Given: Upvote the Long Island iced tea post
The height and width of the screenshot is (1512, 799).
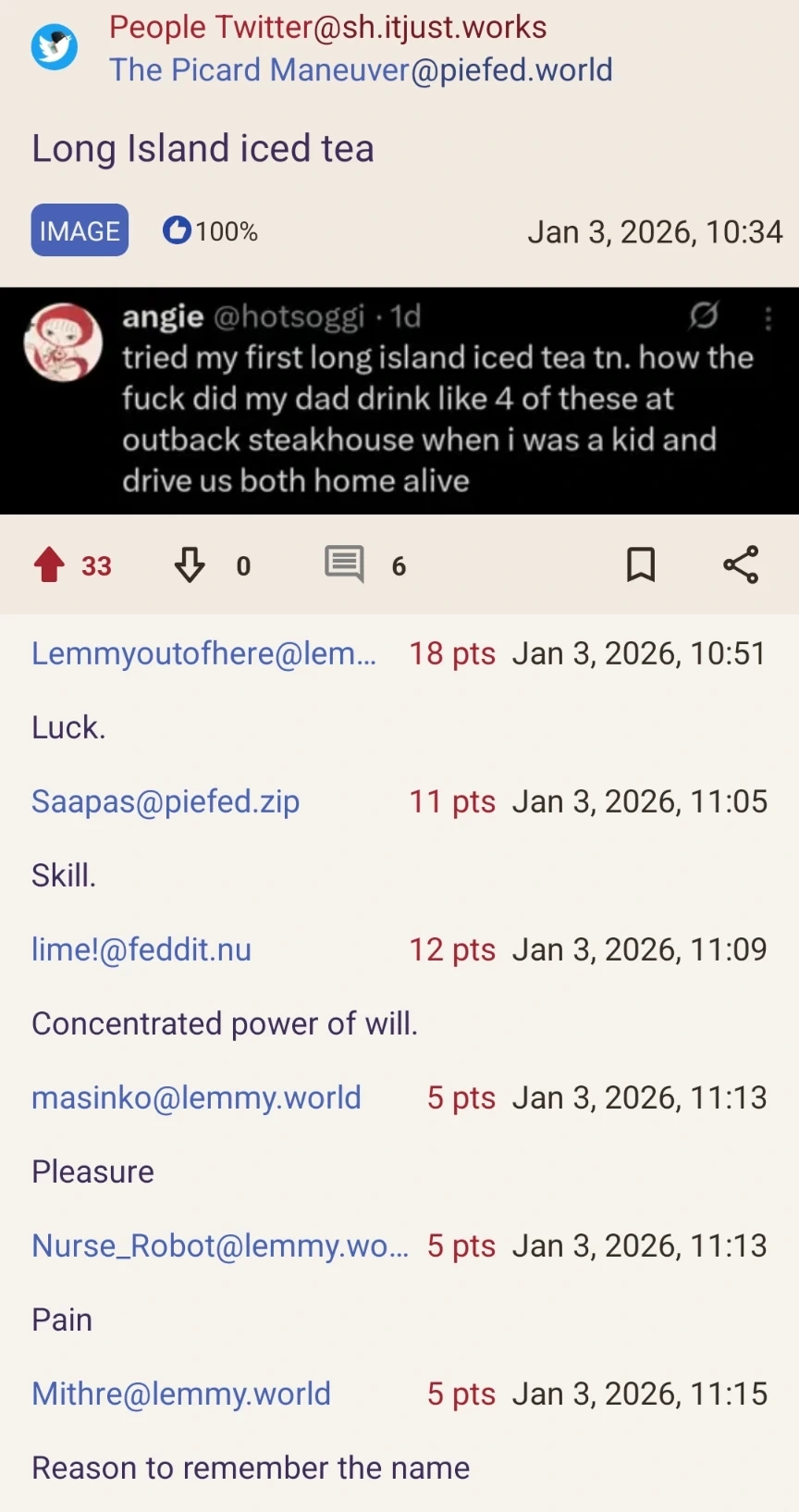Looking at the screenshot, I should pos(50,564).
